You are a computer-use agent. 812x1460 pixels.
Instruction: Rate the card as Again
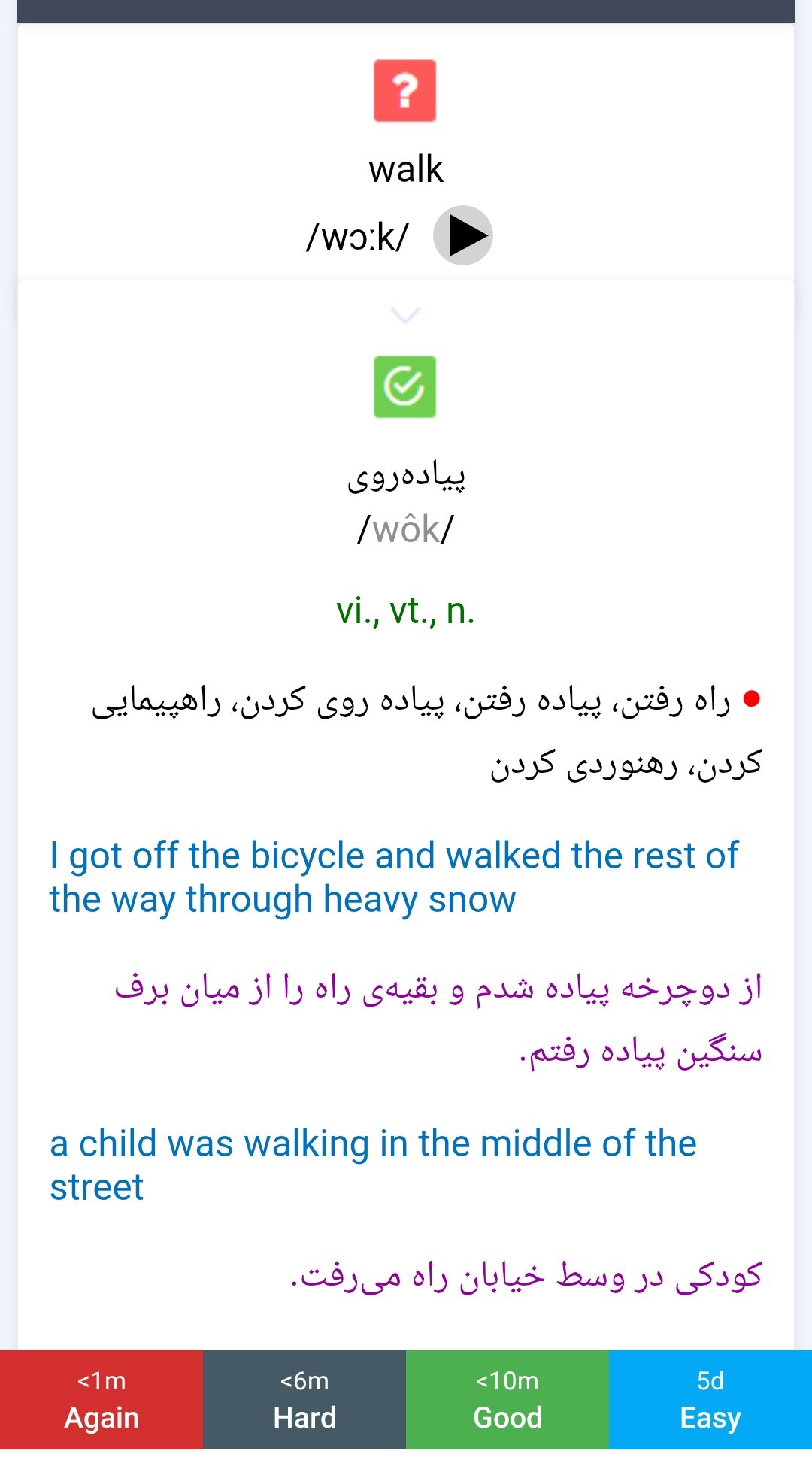[x=101, y=1400]
